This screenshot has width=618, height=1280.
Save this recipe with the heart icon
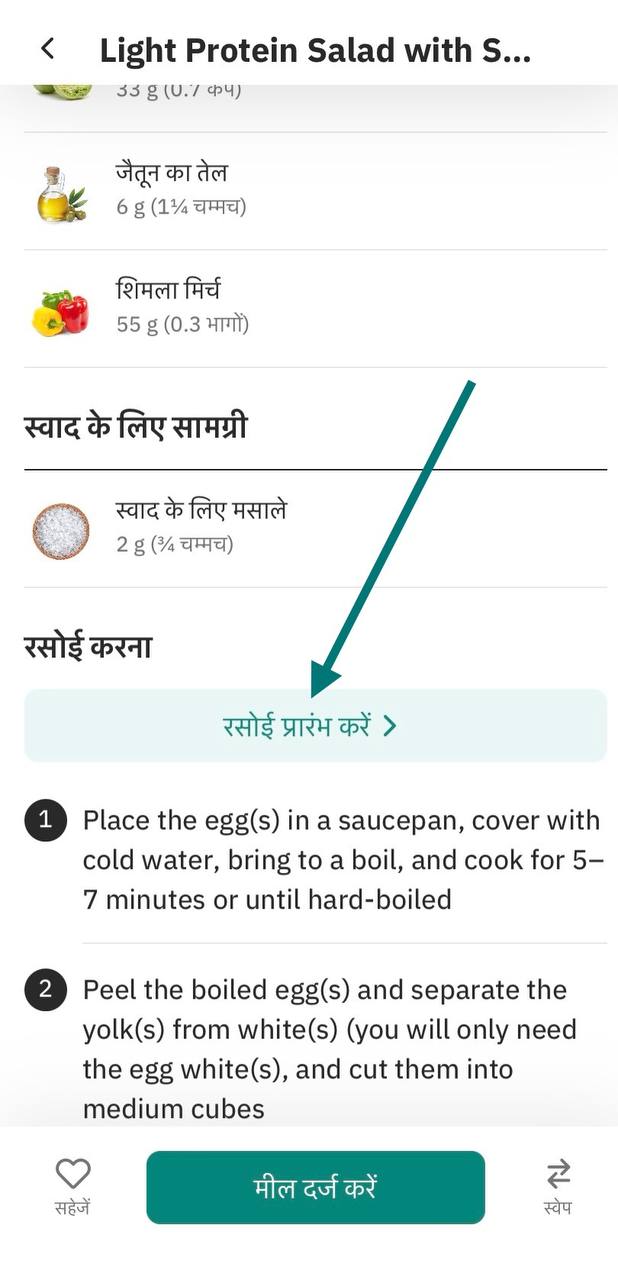[73, 1176]
